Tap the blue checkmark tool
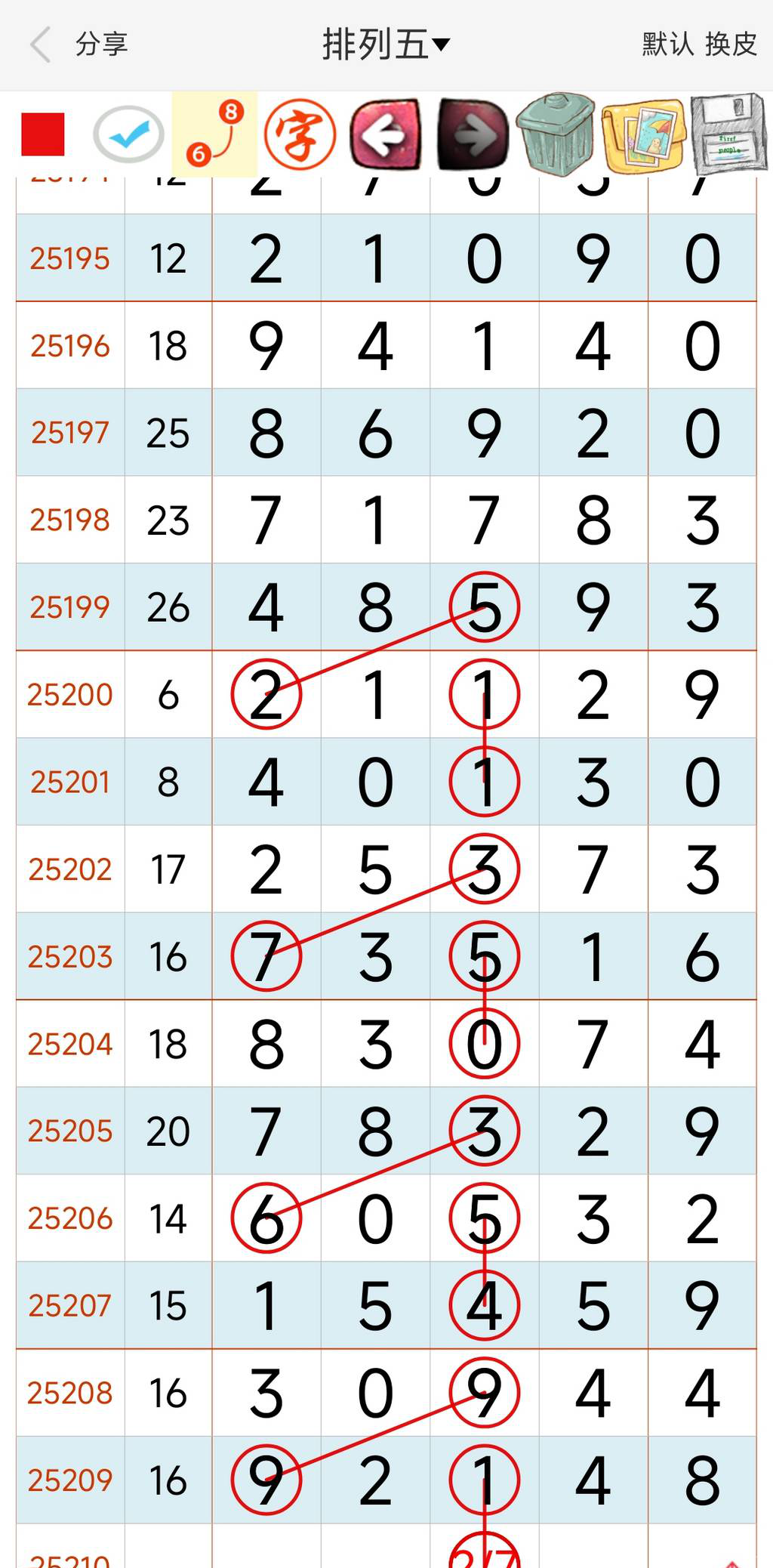 pos(129,134)
